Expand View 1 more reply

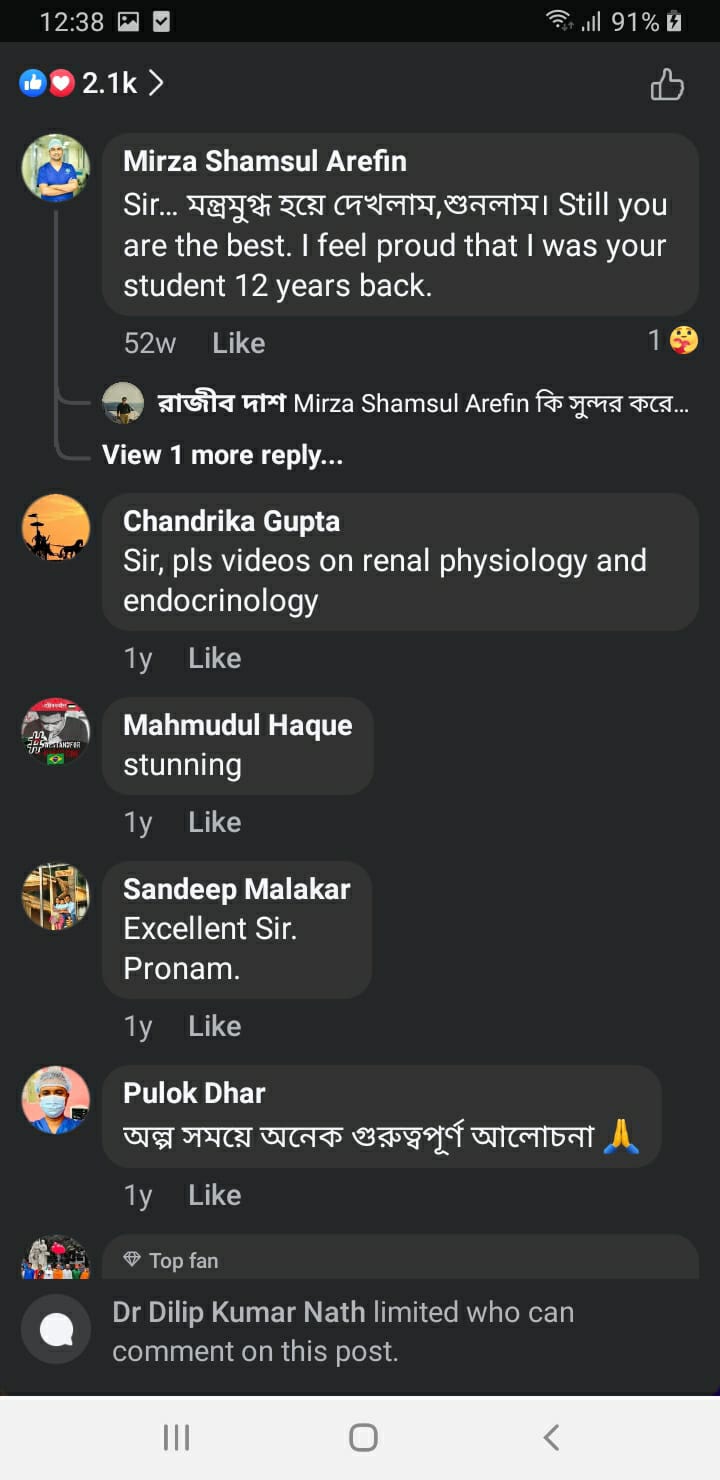coord(222,455)
